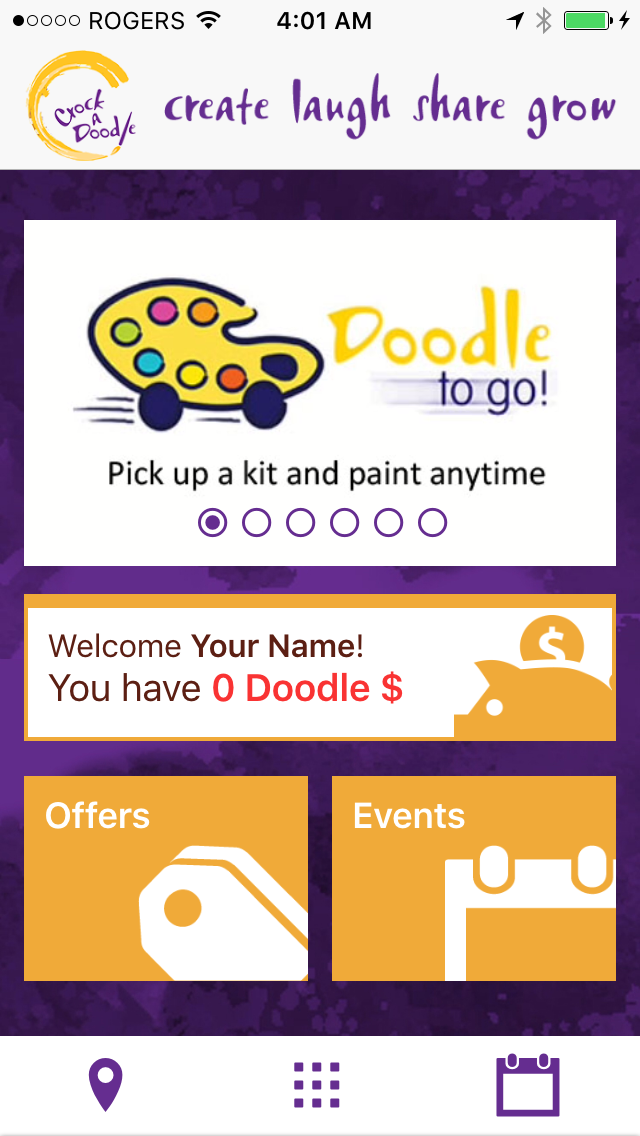Open the Events tile

474,878
